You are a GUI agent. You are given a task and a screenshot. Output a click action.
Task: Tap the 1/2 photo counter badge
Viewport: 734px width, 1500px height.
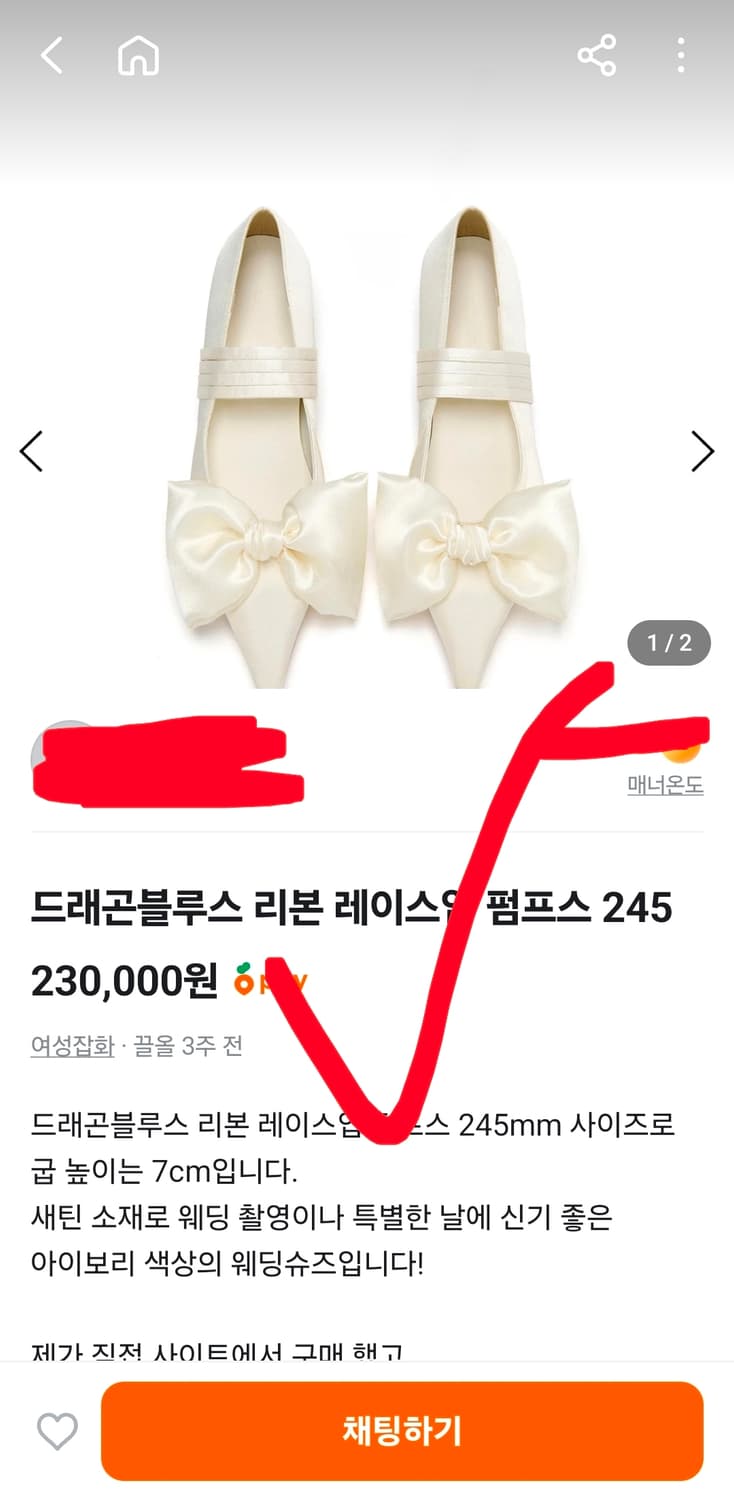click(667, 643)
